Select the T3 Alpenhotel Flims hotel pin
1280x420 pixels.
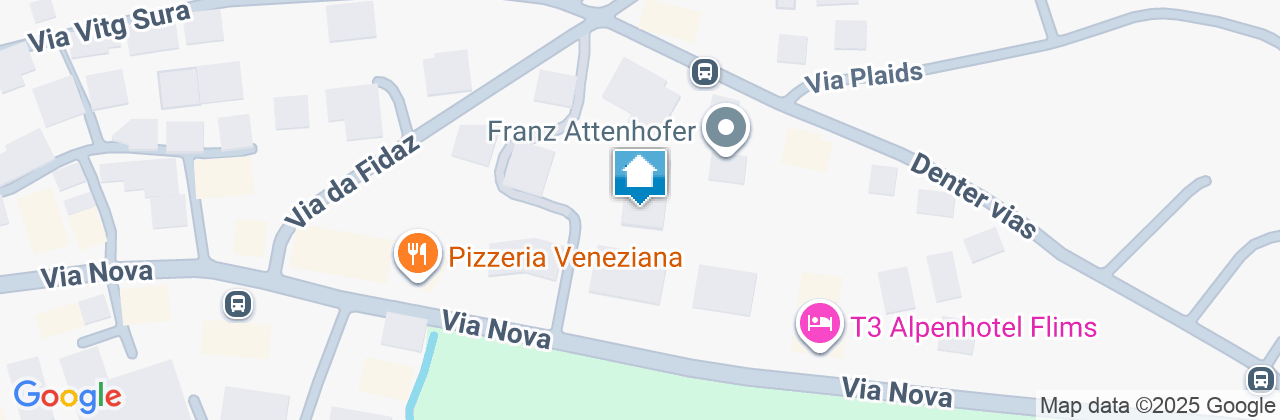click(x=818, y=324)
